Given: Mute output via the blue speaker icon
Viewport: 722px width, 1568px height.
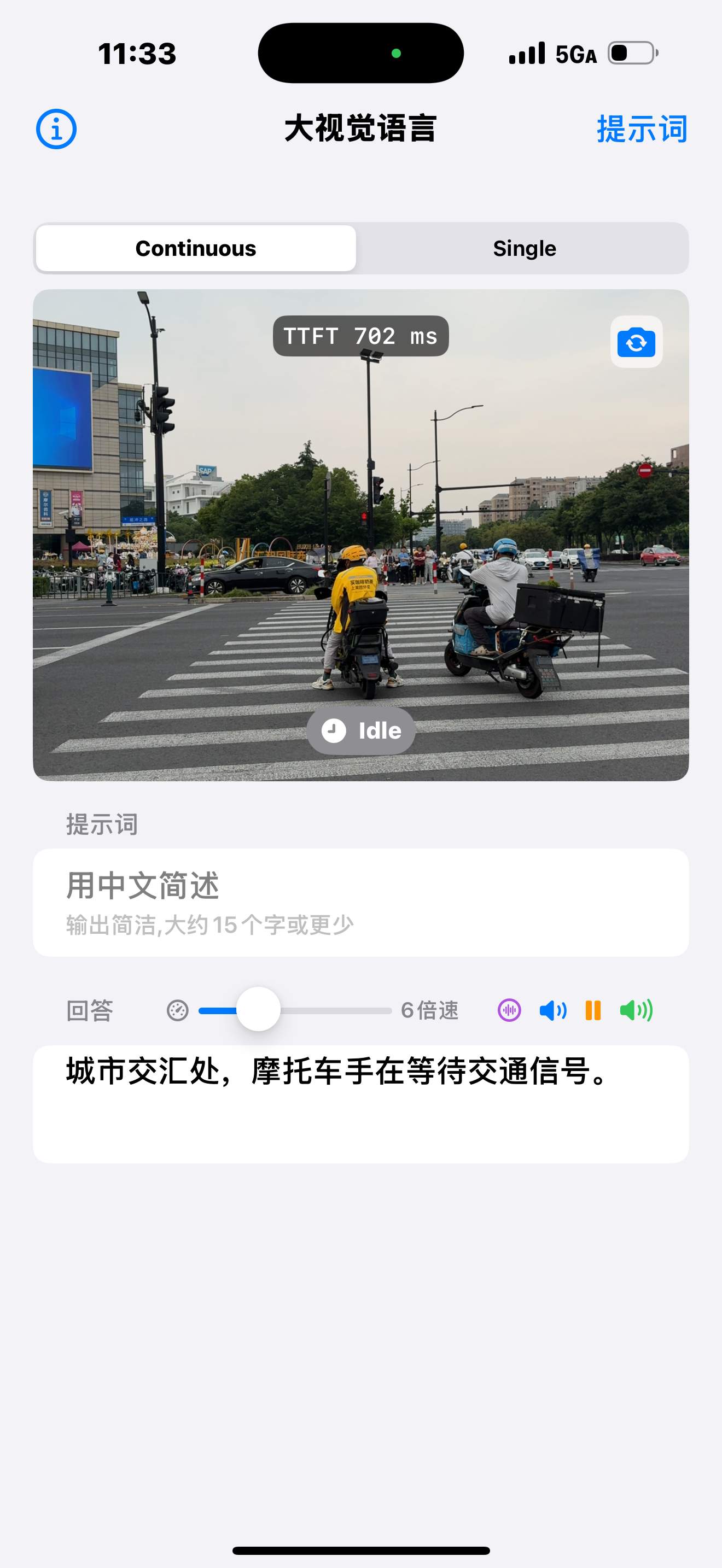Looking at the screenshot, I should click(552, 1010).
